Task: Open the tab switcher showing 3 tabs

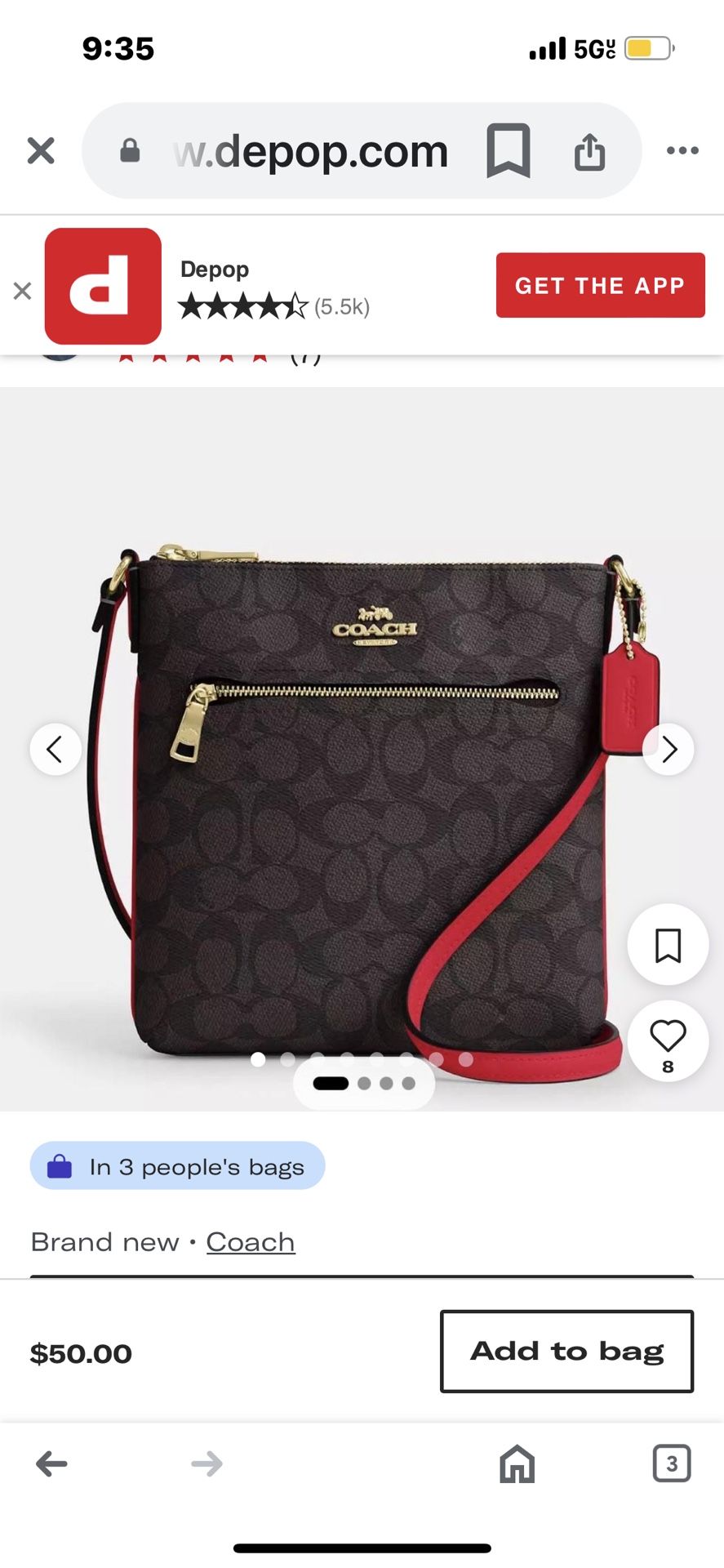Action: (x=671, y=1463)
